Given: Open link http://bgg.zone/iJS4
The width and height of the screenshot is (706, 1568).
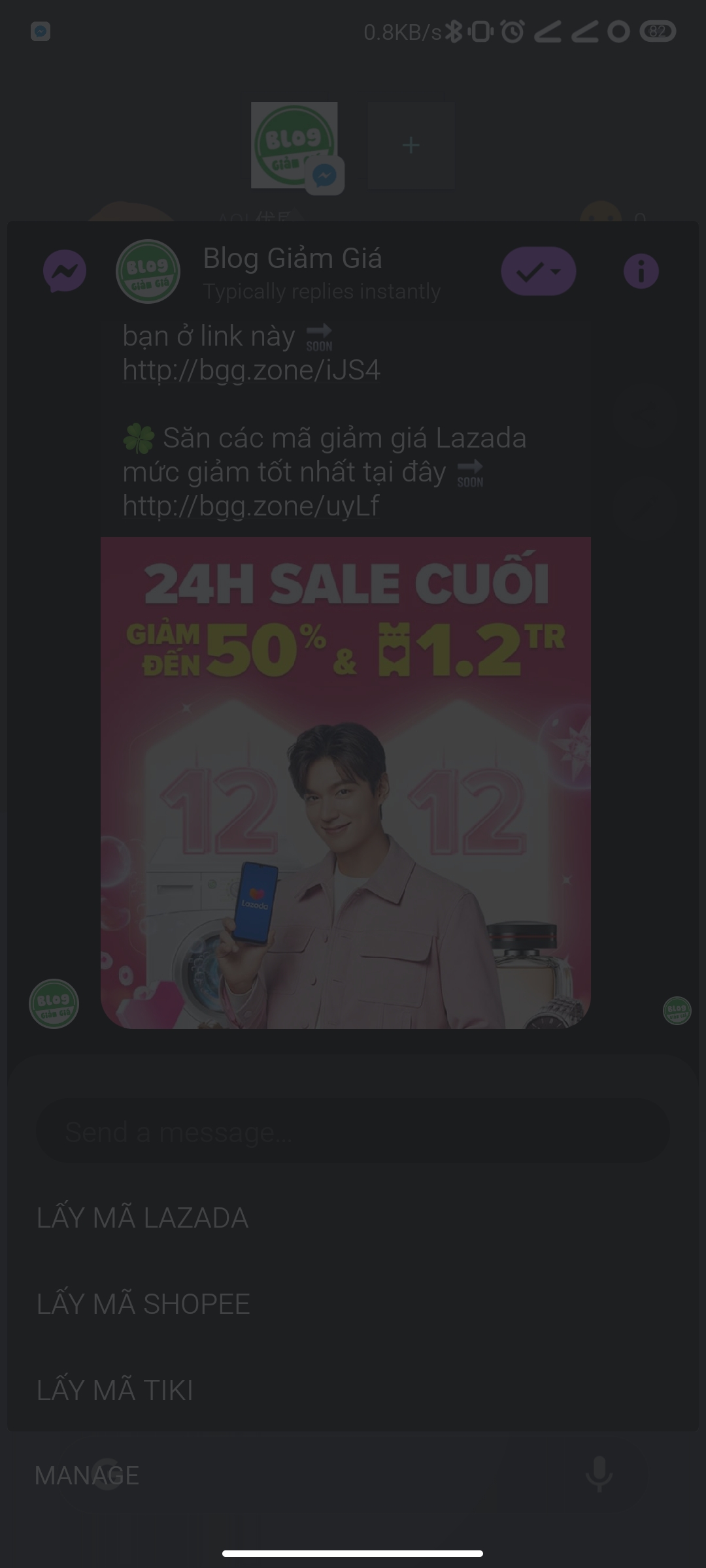Looking at the screenshot, I should 252,370.
